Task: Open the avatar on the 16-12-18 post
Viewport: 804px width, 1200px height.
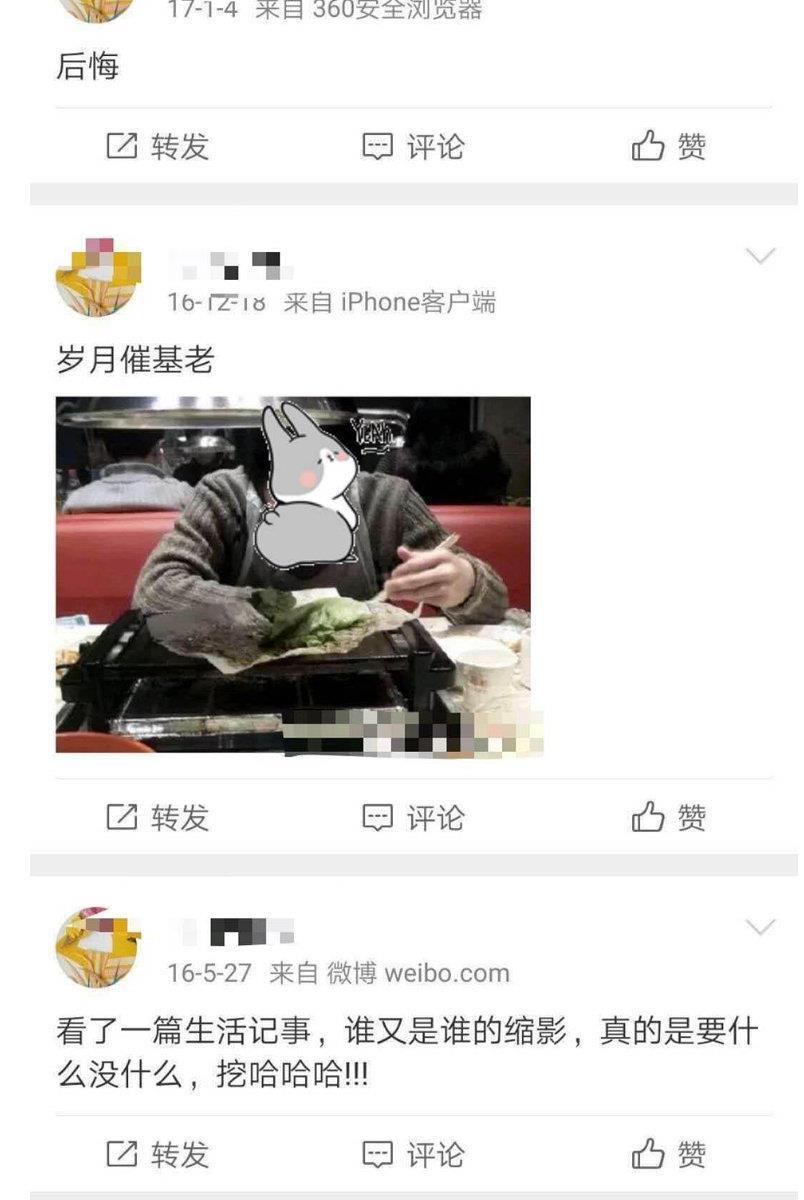Action: coord(97,277)
